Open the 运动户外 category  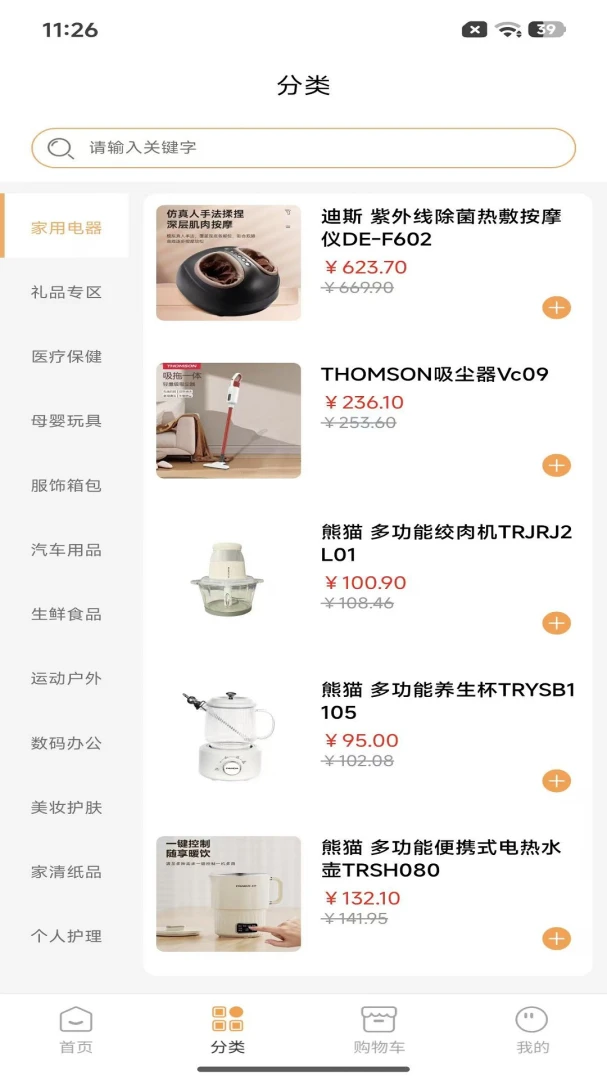[66, 678]
